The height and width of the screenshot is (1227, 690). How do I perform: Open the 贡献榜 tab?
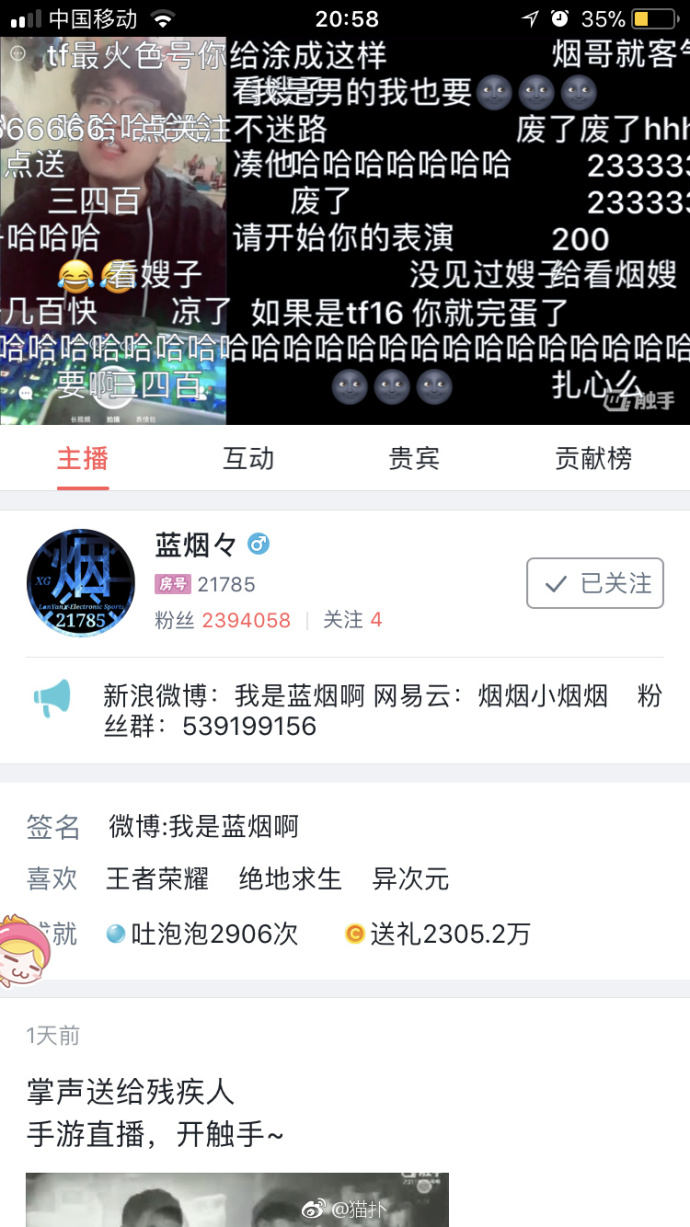pyautogui.click(x=593, y=459)
